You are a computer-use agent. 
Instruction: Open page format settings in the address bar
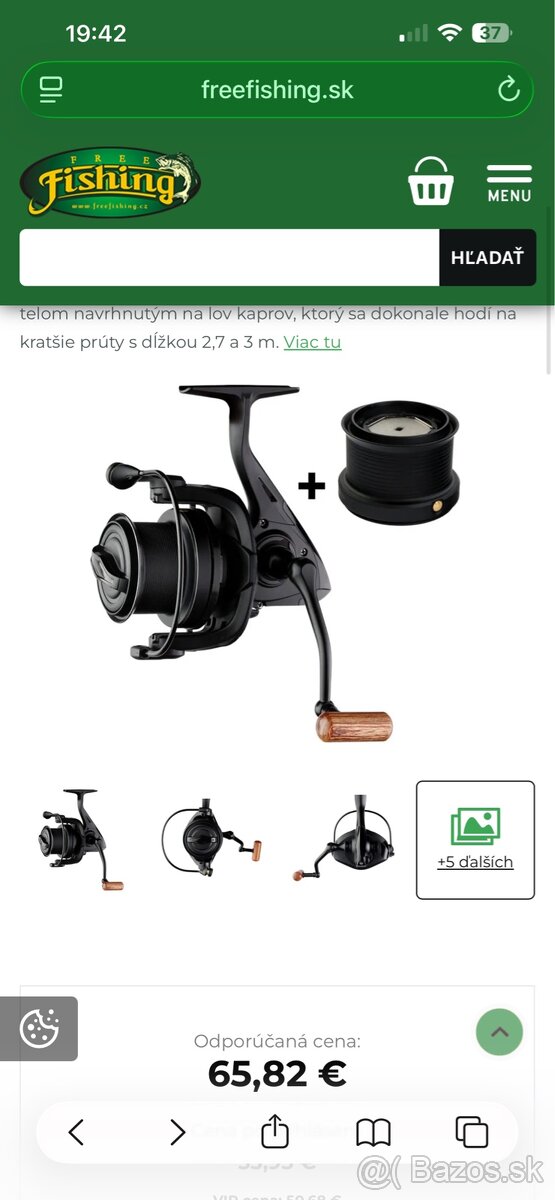[51, 89]
